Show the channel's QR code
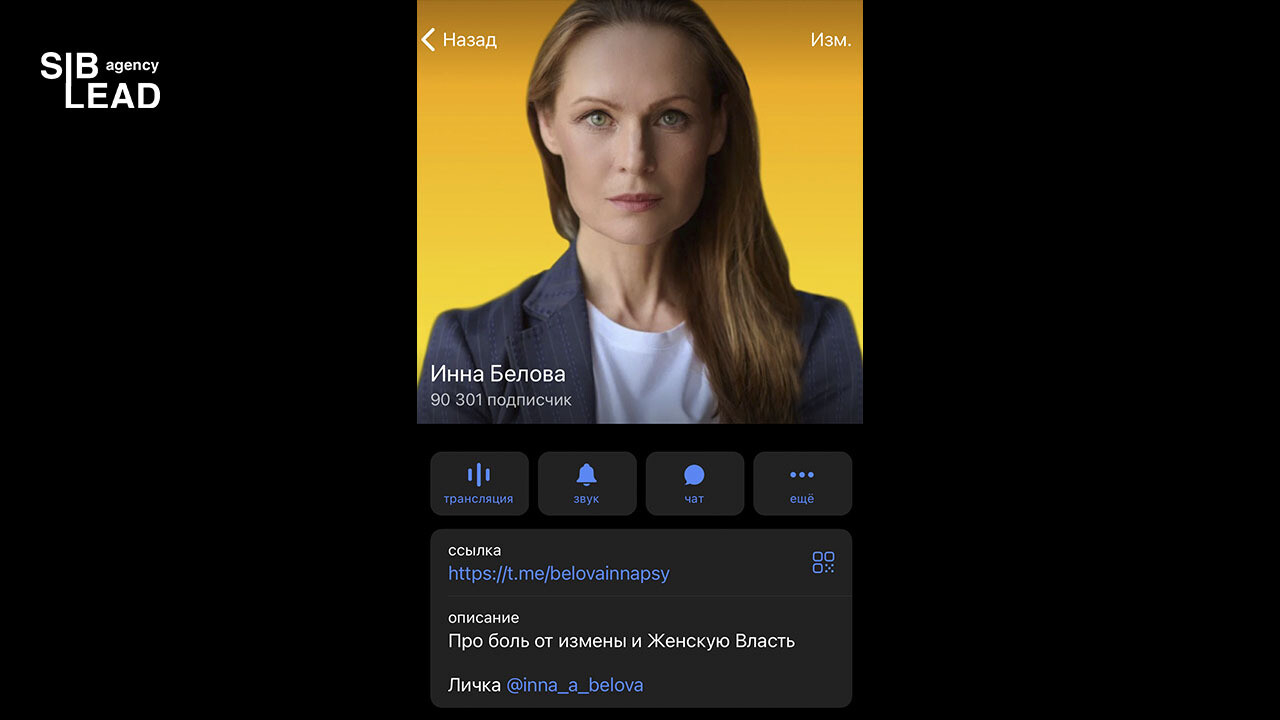The image size is (1280, 720). [x=823, y=562]
